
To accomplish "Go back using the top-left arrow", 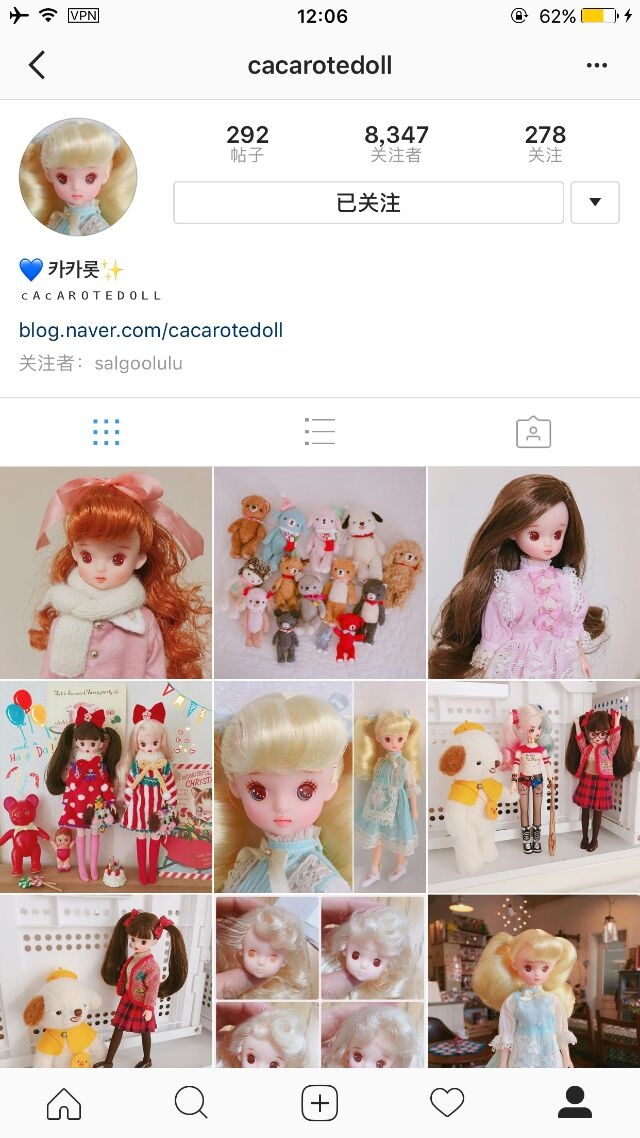I will pos(37,65).
